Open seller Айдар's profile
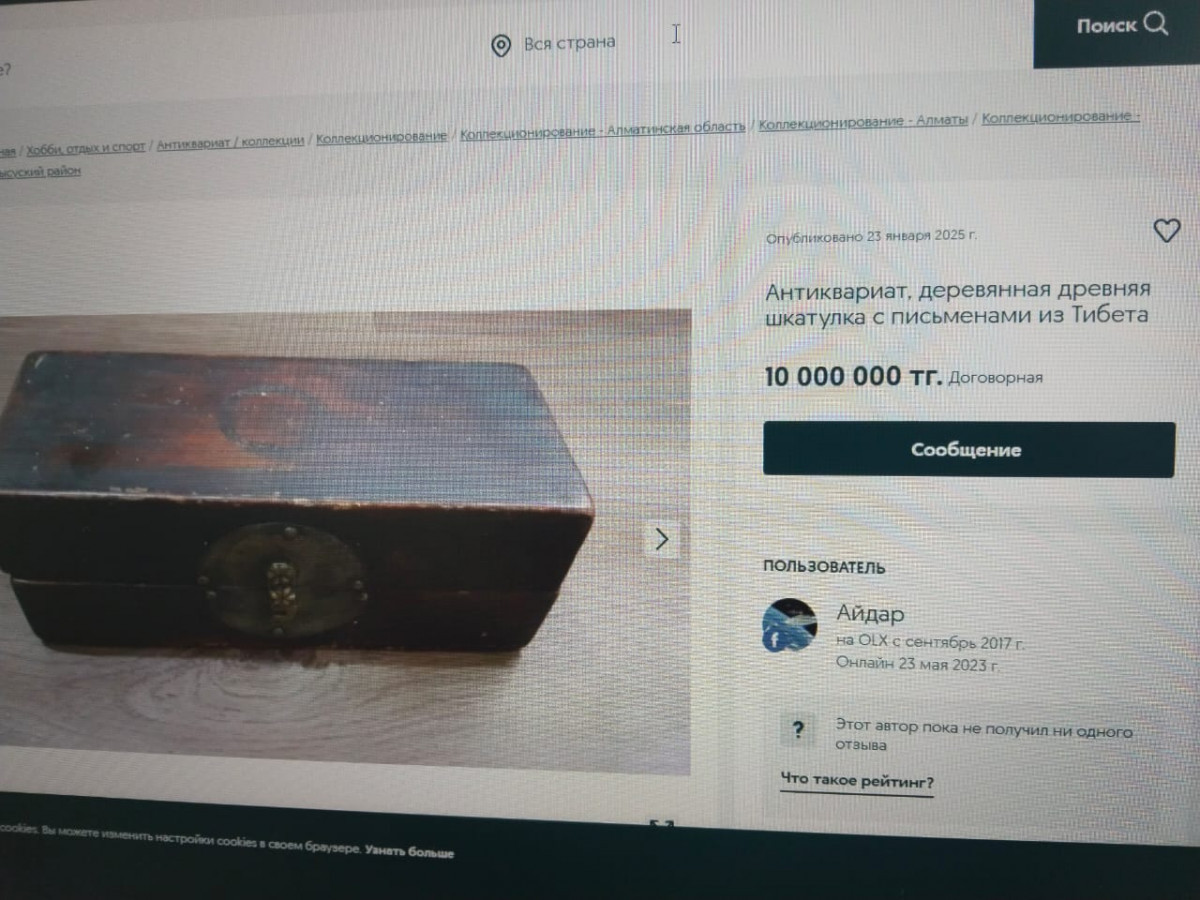 click(x=870, y=614)
